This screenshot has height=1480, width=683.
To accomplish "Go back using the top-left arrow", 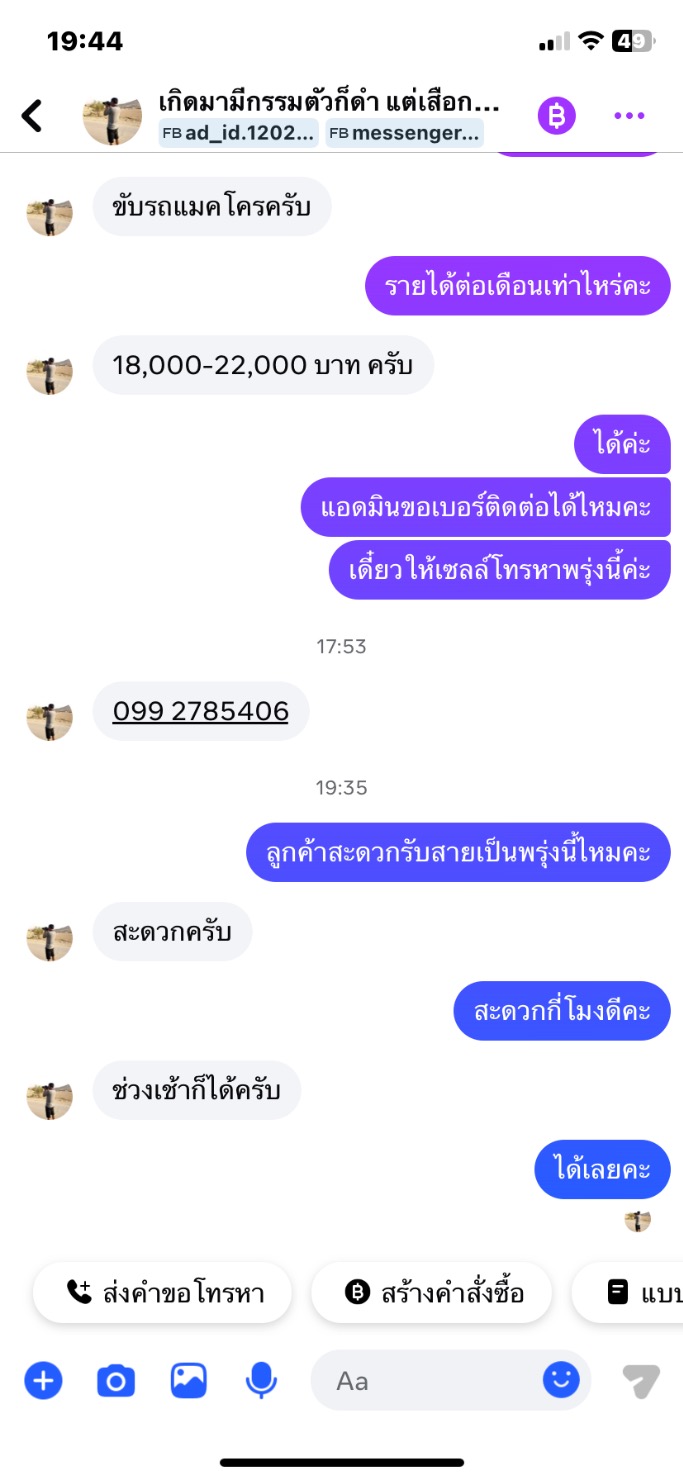I will (33, 116).
